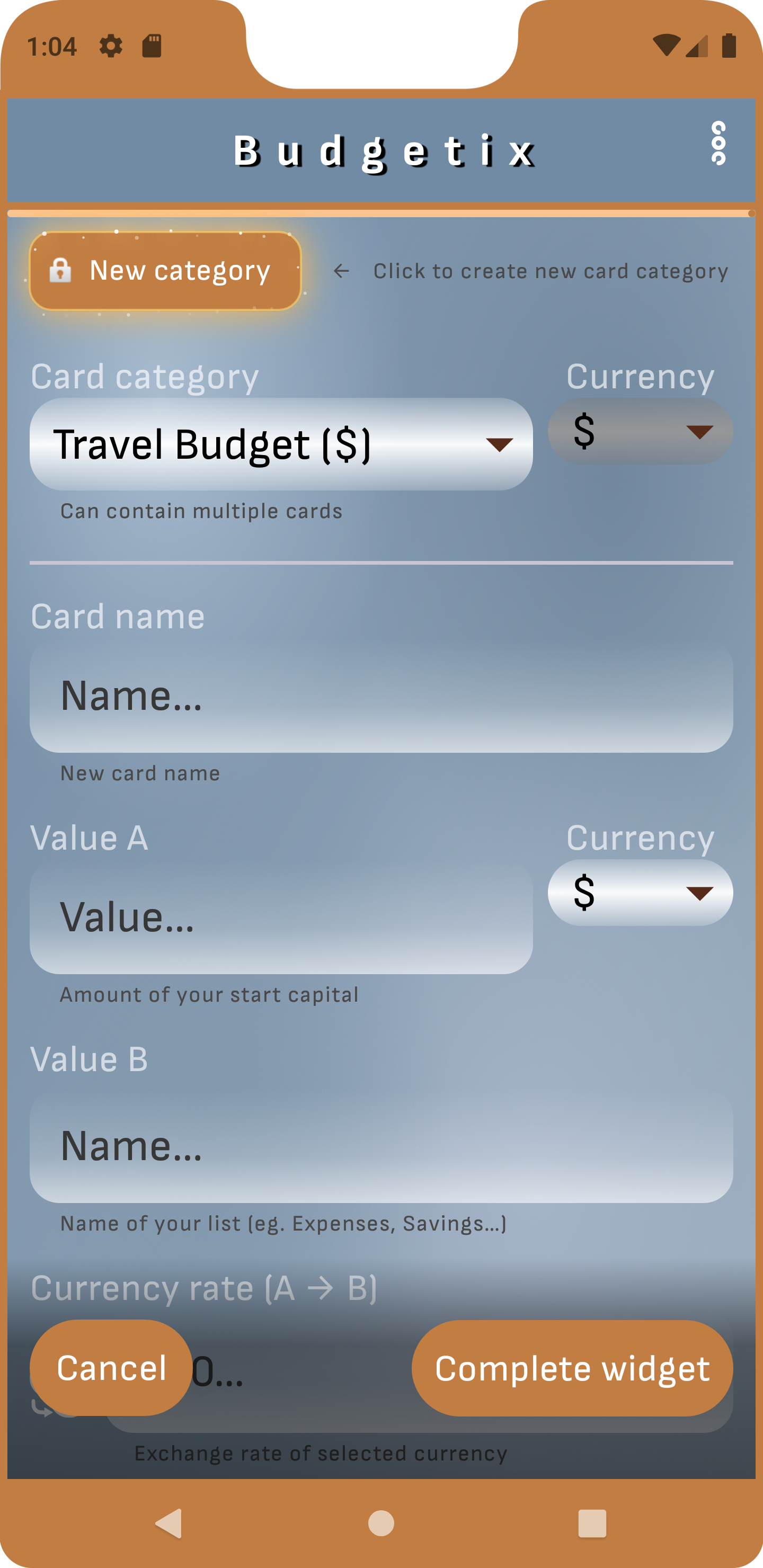Click the Budgetix title text
Viewport: 763px width, 1568px height.
pyautogui.click(x=384, y=152)
